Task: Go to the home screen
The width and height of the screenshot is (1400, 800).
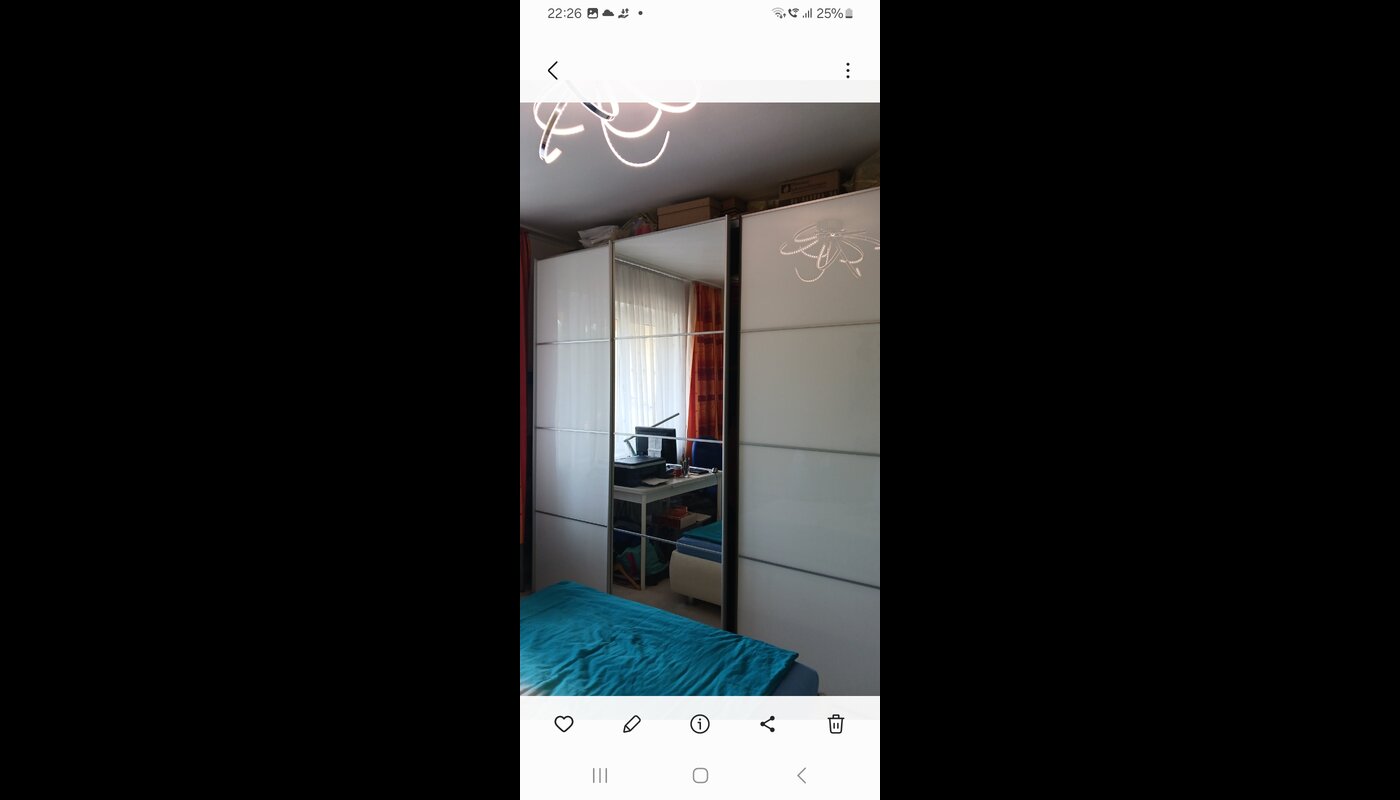Action: [x=700, y=775]
